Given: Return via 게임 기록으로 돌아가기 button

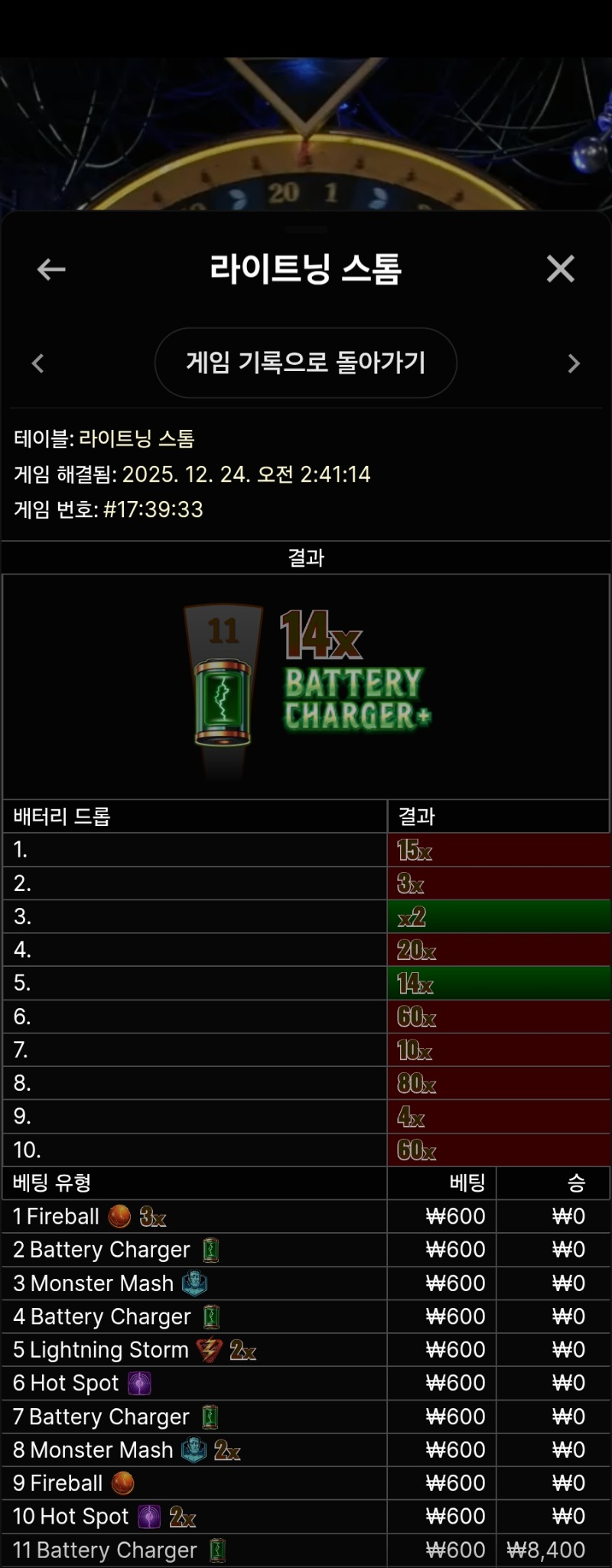Looking at the screenshot, I should 306,363.
